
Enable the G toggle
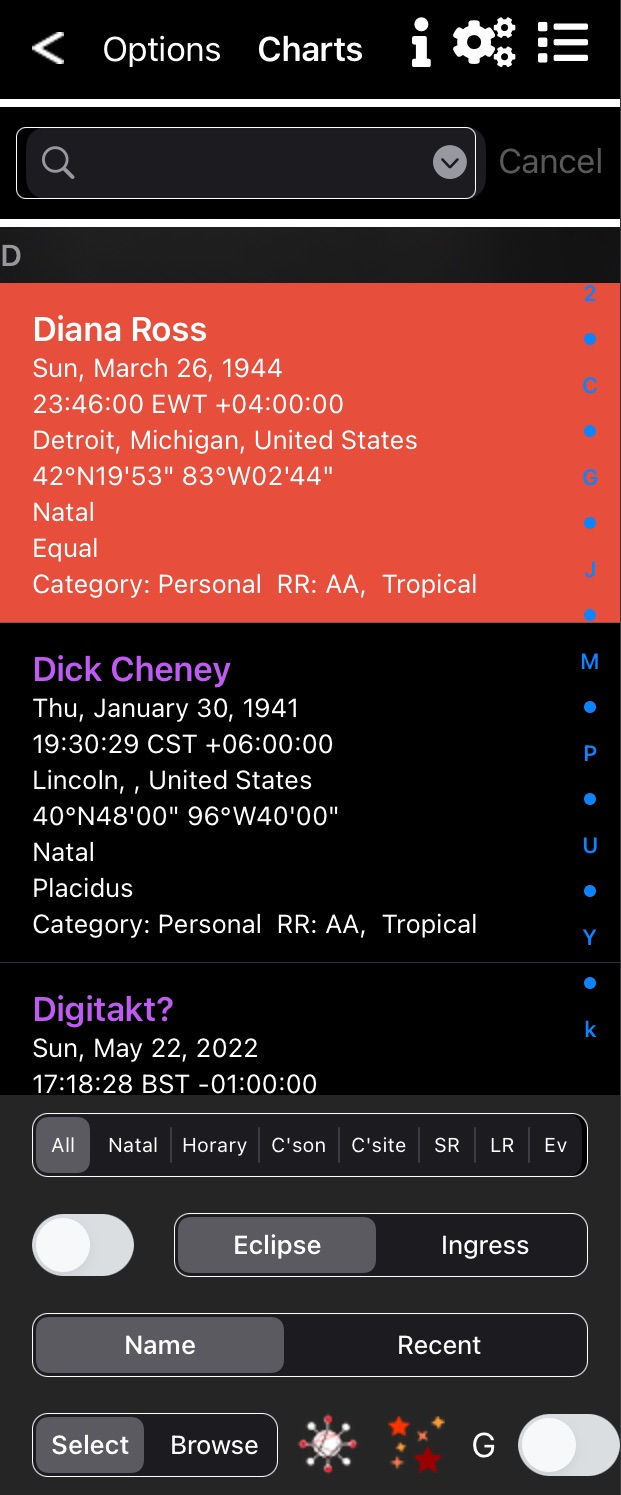[567, 1445]
